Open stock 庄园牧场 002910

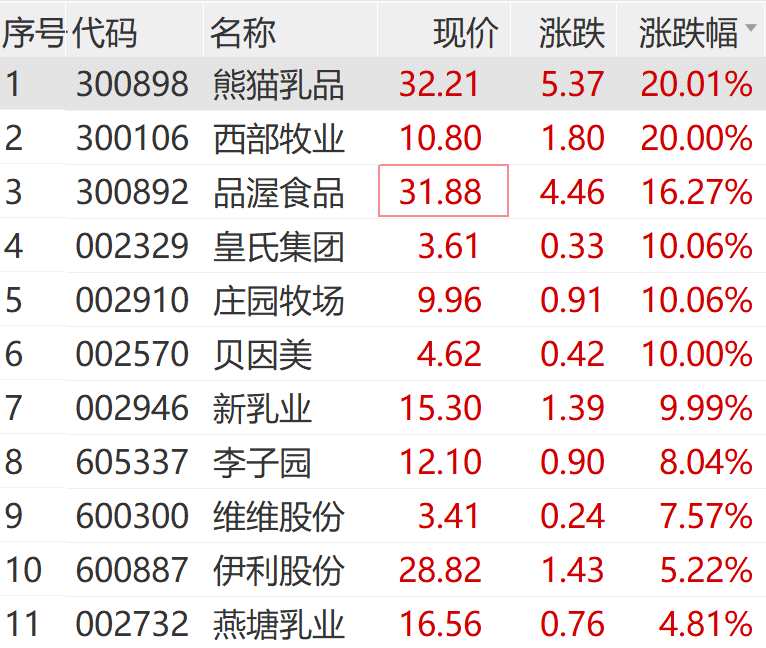(x=279, y=300)
